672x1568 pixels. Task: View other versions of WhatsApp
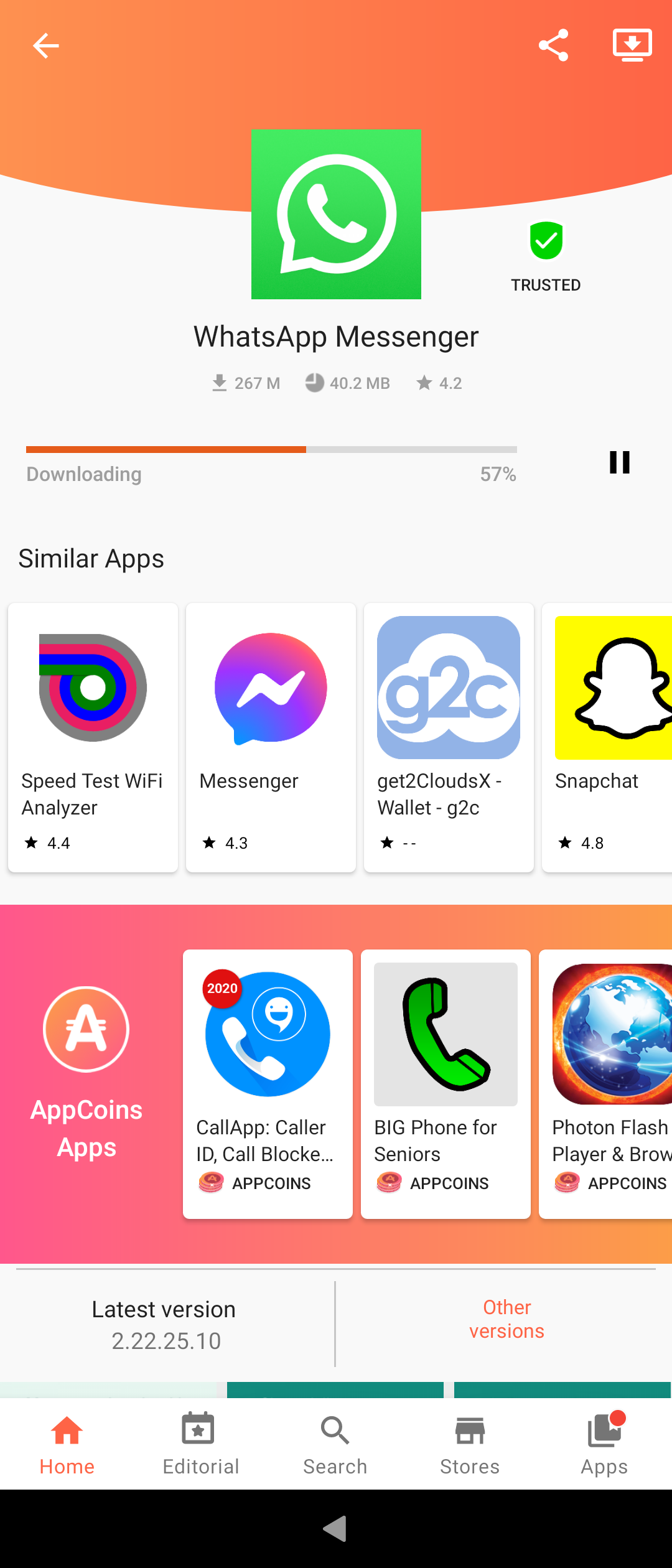click(x=506, y=1318)
